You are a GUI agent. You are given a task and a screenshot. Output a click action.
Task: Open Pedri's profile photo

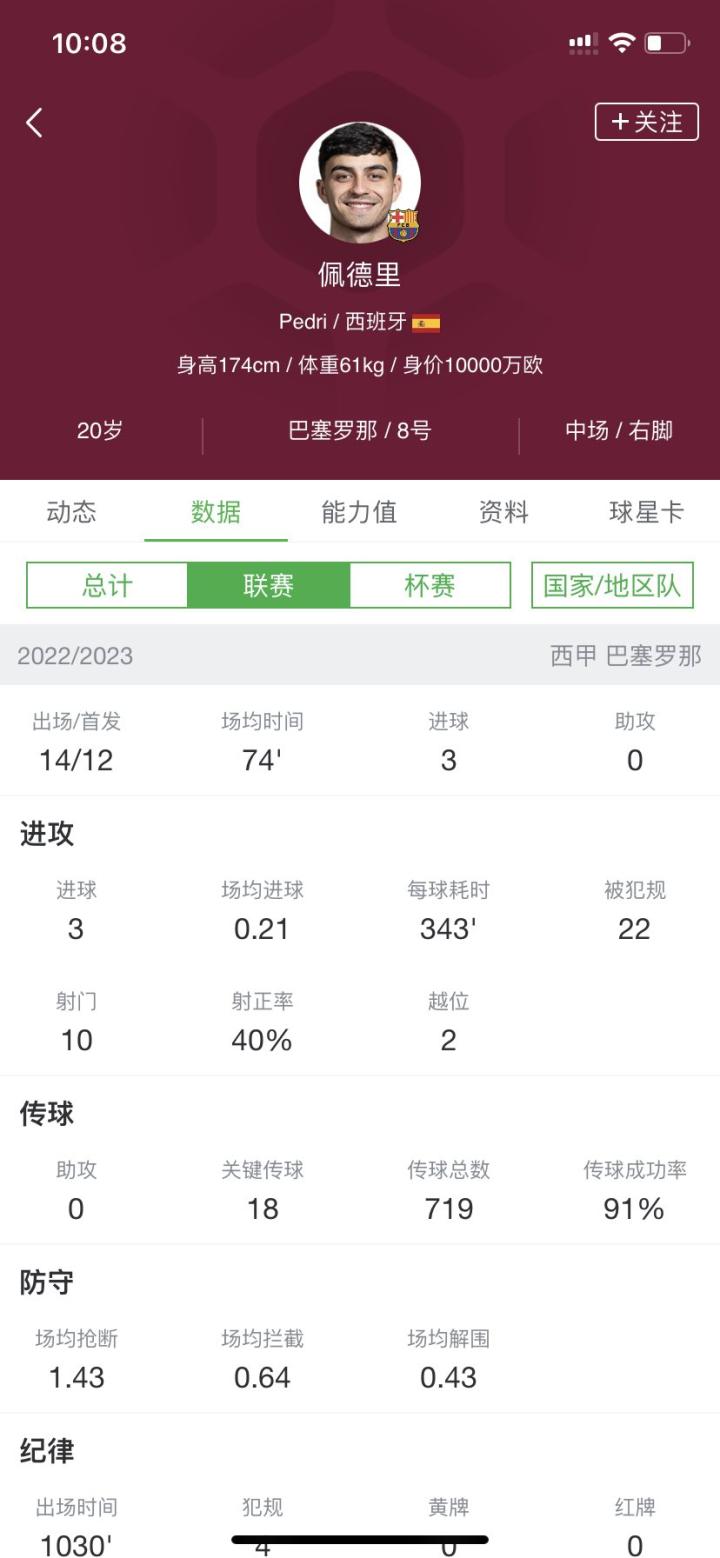tap(359, 183)
